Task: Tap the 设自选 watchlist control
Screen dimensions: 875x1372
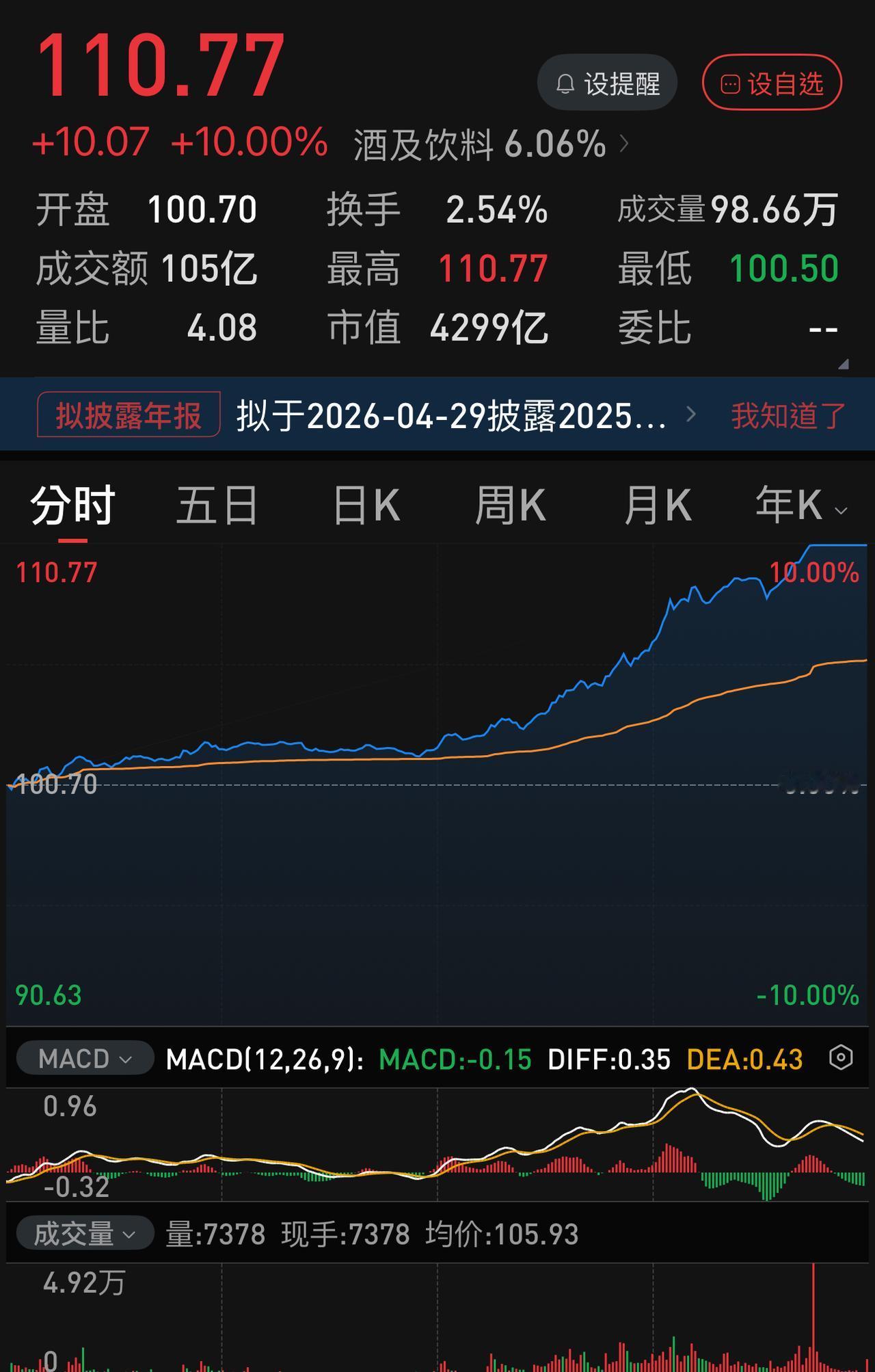Action: coord(771,81)
